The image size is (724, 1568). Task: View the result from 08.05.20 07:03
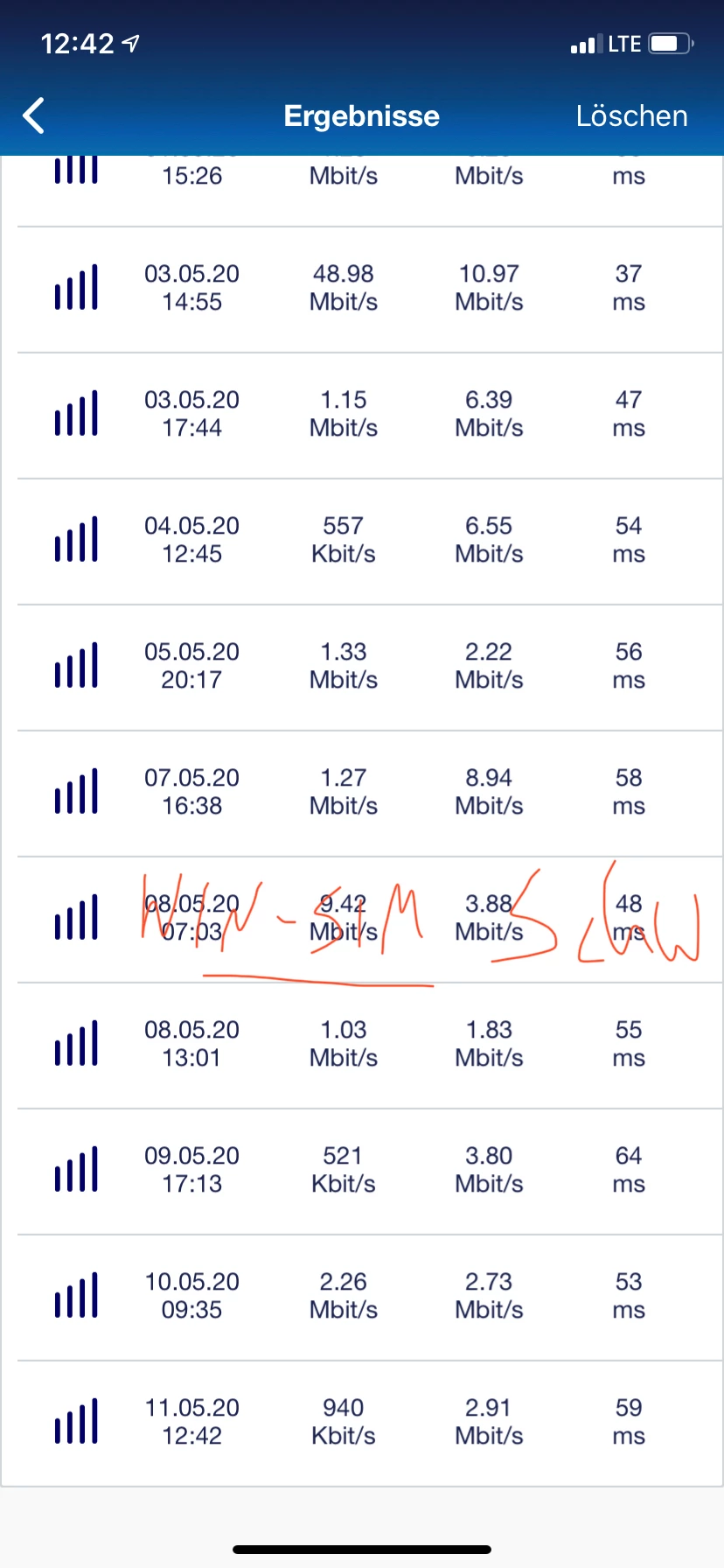[362, 919]
